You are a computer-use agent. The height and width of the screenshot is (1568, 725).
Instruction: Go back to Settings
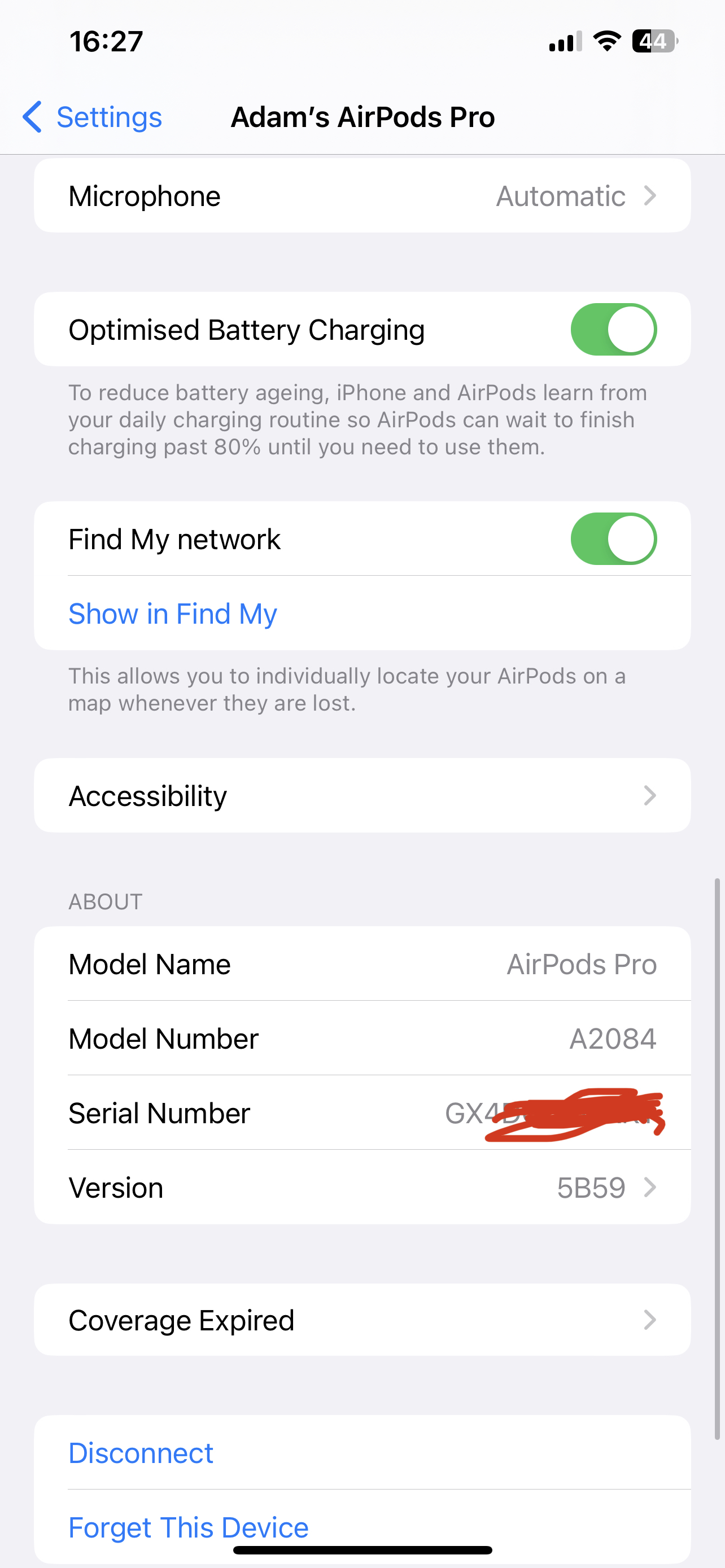coord(93,117)
